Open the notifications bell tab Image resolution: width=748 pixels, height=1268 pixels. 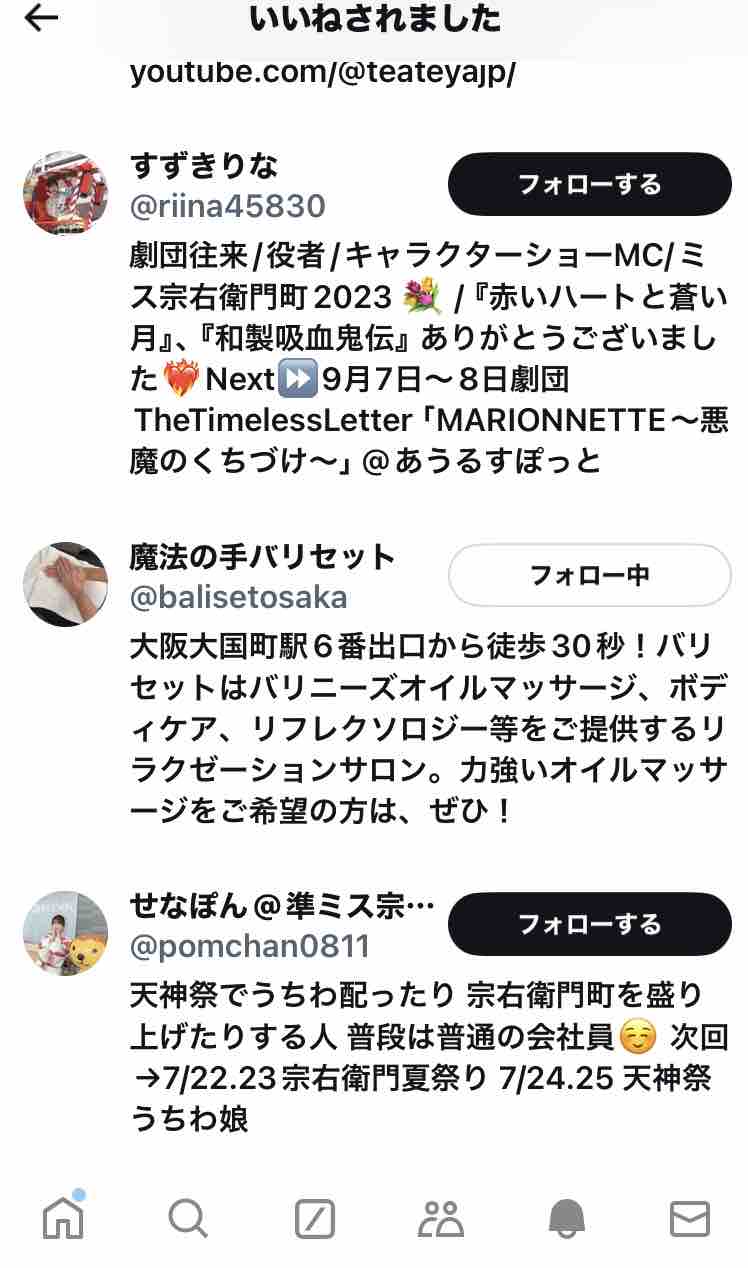coord(566,1219)
